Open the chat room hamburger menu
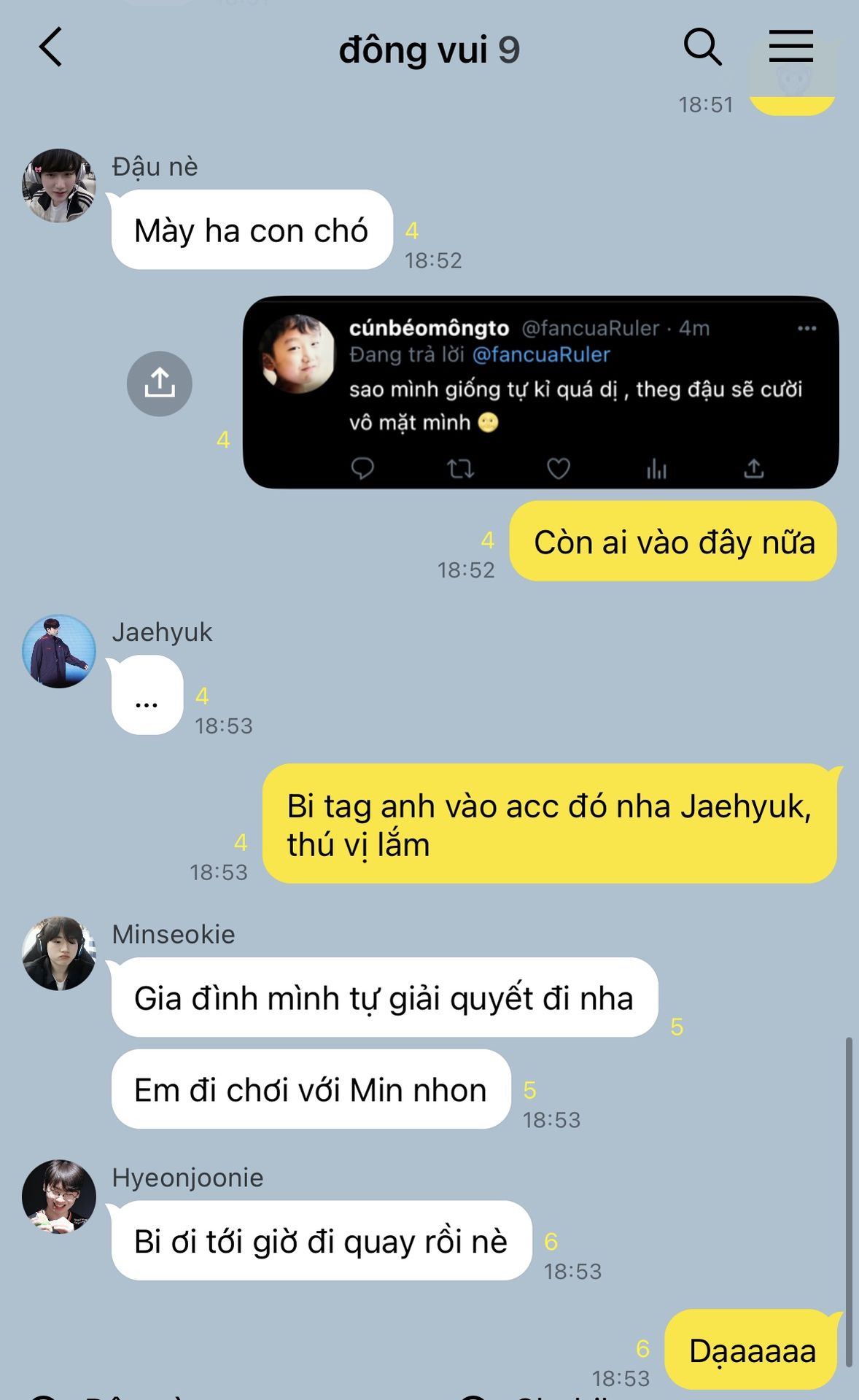This screenshot has width=859, height=1400. tap(791, 47)
